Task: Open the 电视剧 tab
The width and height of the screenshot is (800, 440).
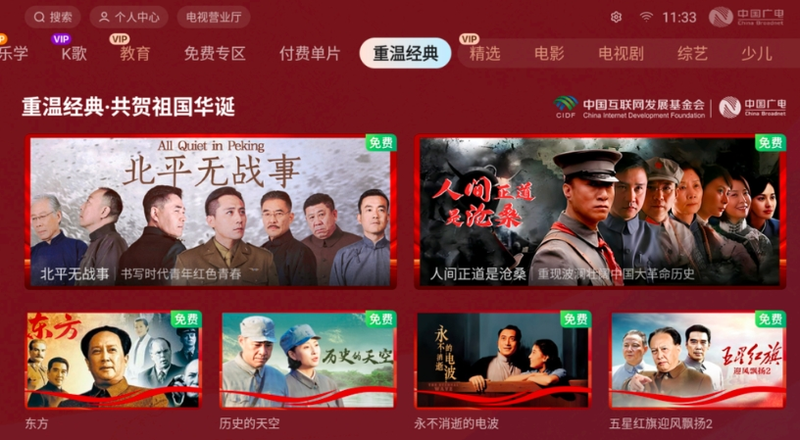Action: click(620, 54)
